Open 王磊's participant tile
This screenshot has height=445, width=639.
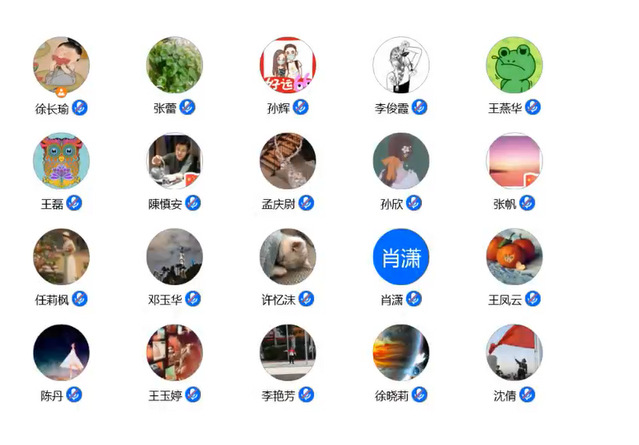[61, 162]
